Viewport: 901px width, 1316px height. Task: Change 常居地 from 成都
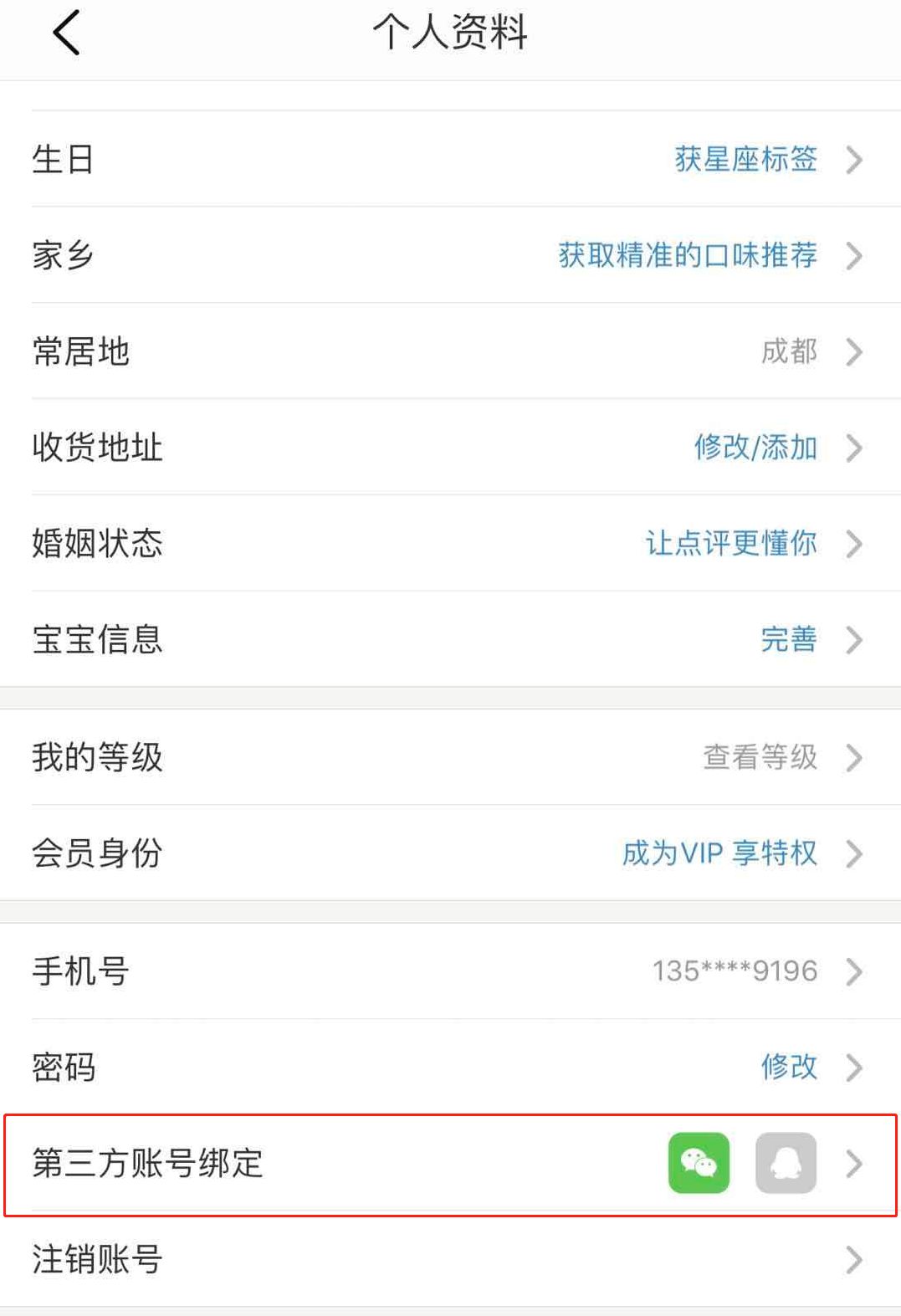pyautogui.click(x=450, y=351)
